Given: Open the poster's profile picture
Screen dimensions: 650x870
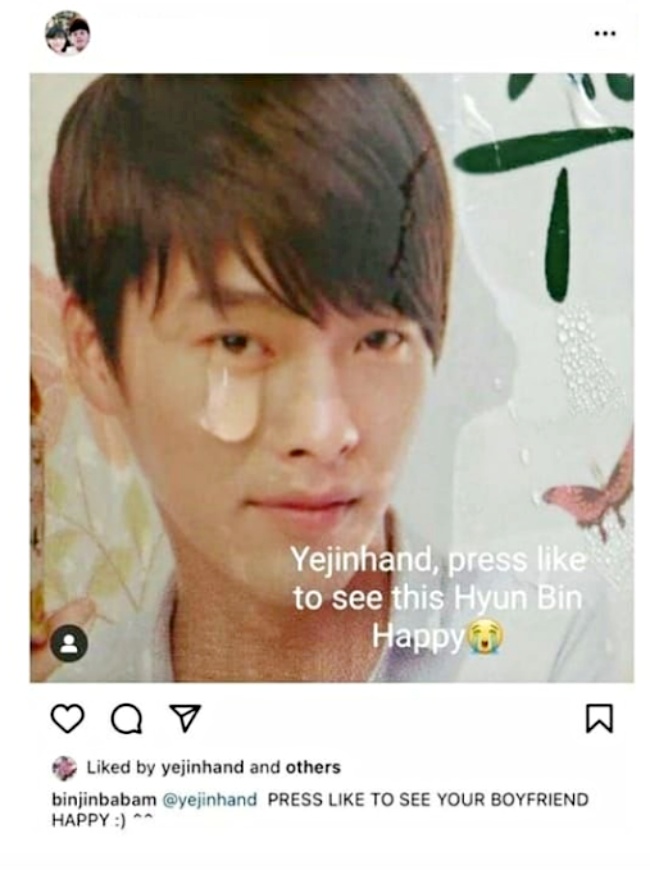Looking at the screenshot, I should click(67, 34).
